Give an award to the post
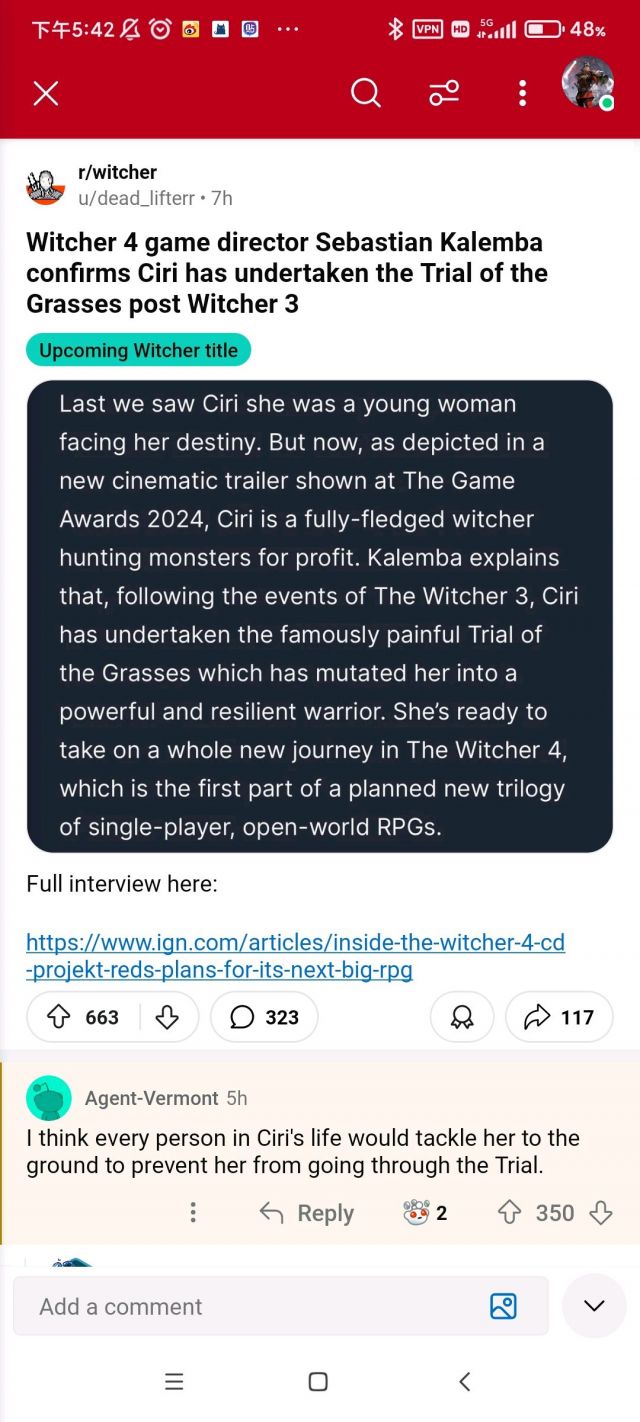Screen dimensions: 640x1422 (x=462, y=1017)
